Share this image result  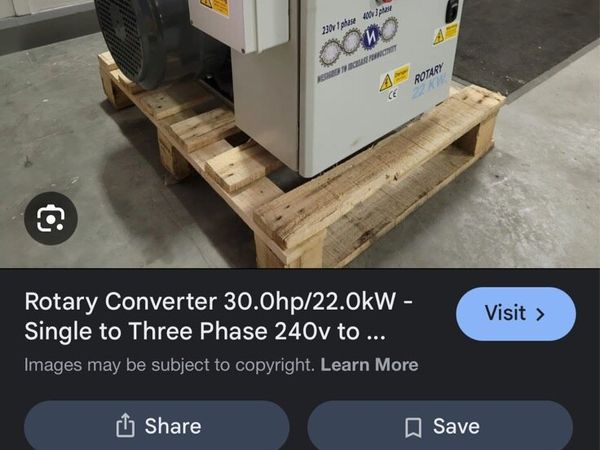click(x=157, y=426)
